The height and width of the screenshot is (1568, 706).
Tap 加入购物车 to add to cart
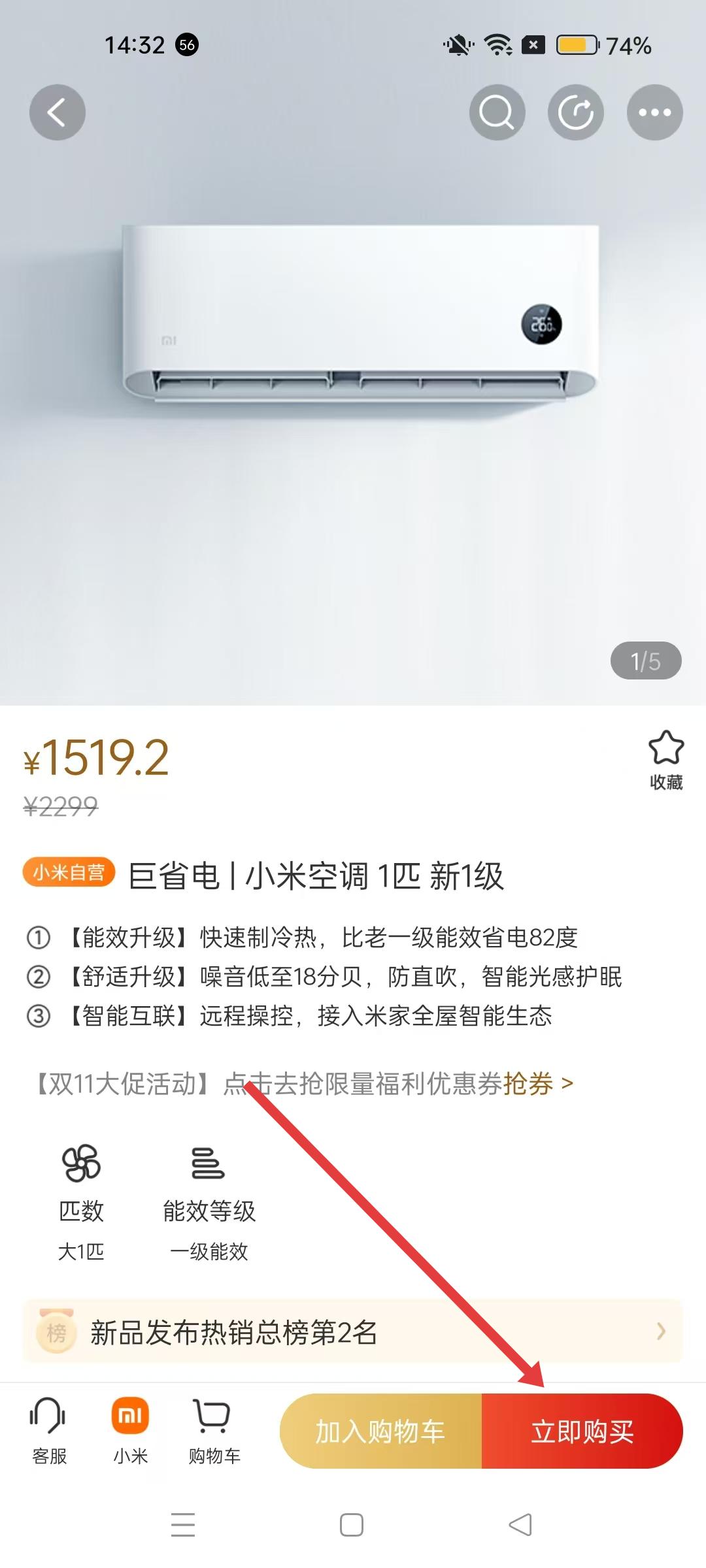(381, 1431)
